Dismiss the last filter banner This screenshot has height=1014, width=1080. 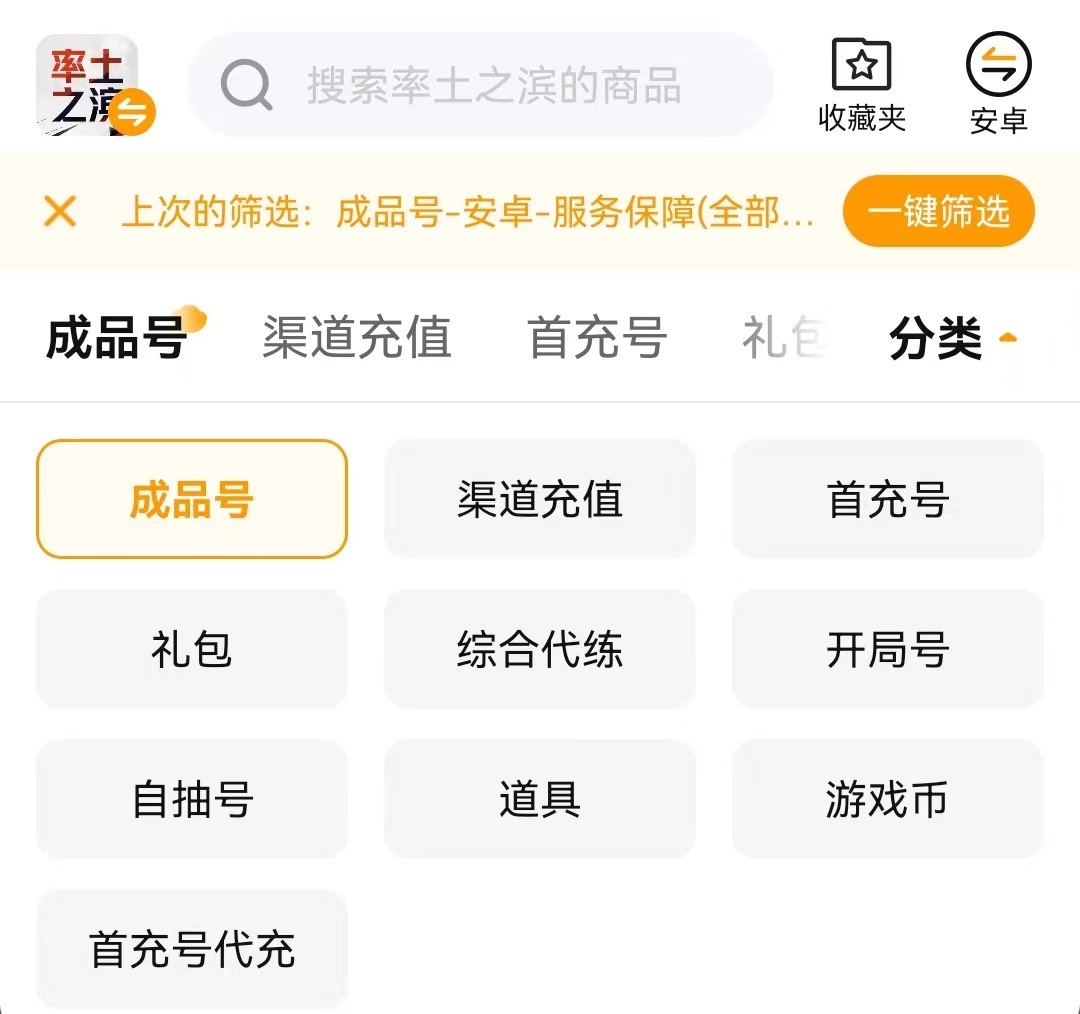tap(61, 212)
